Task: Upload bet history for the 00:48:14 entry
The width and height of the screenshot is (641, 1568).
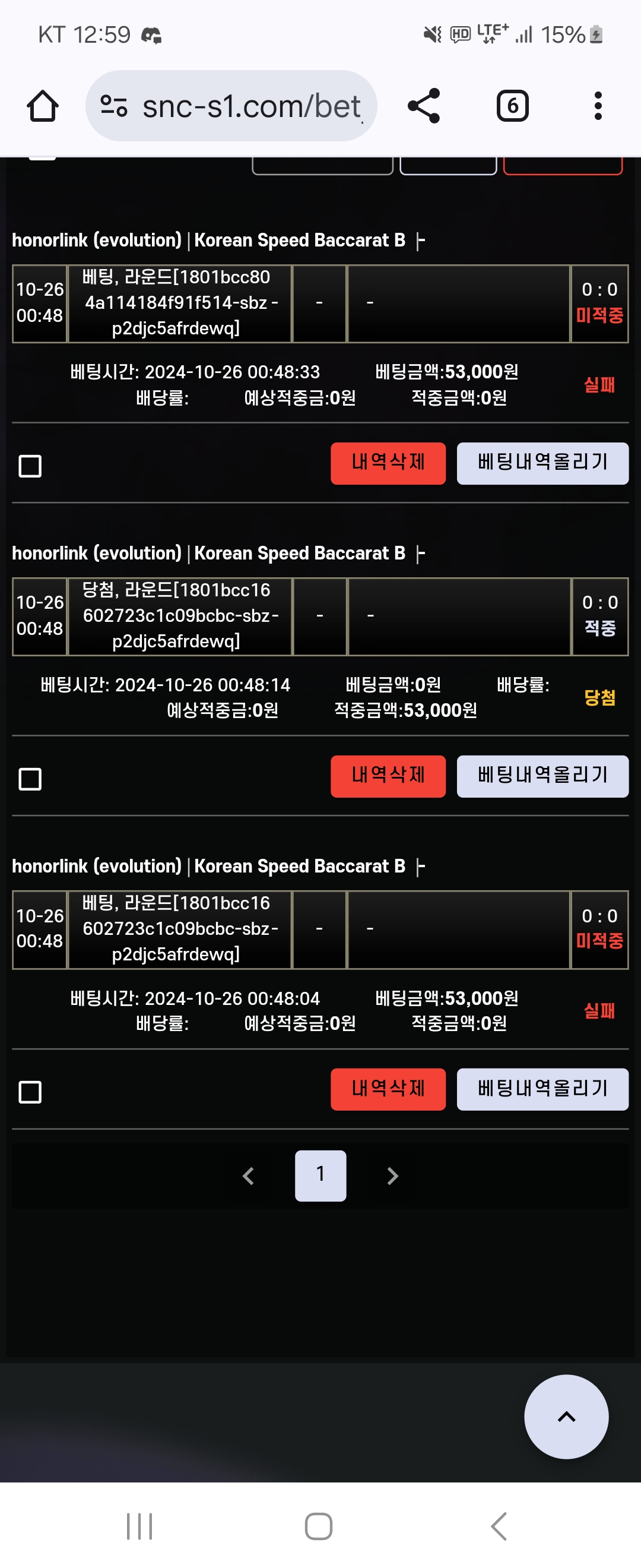Action: tap(542, 776)
